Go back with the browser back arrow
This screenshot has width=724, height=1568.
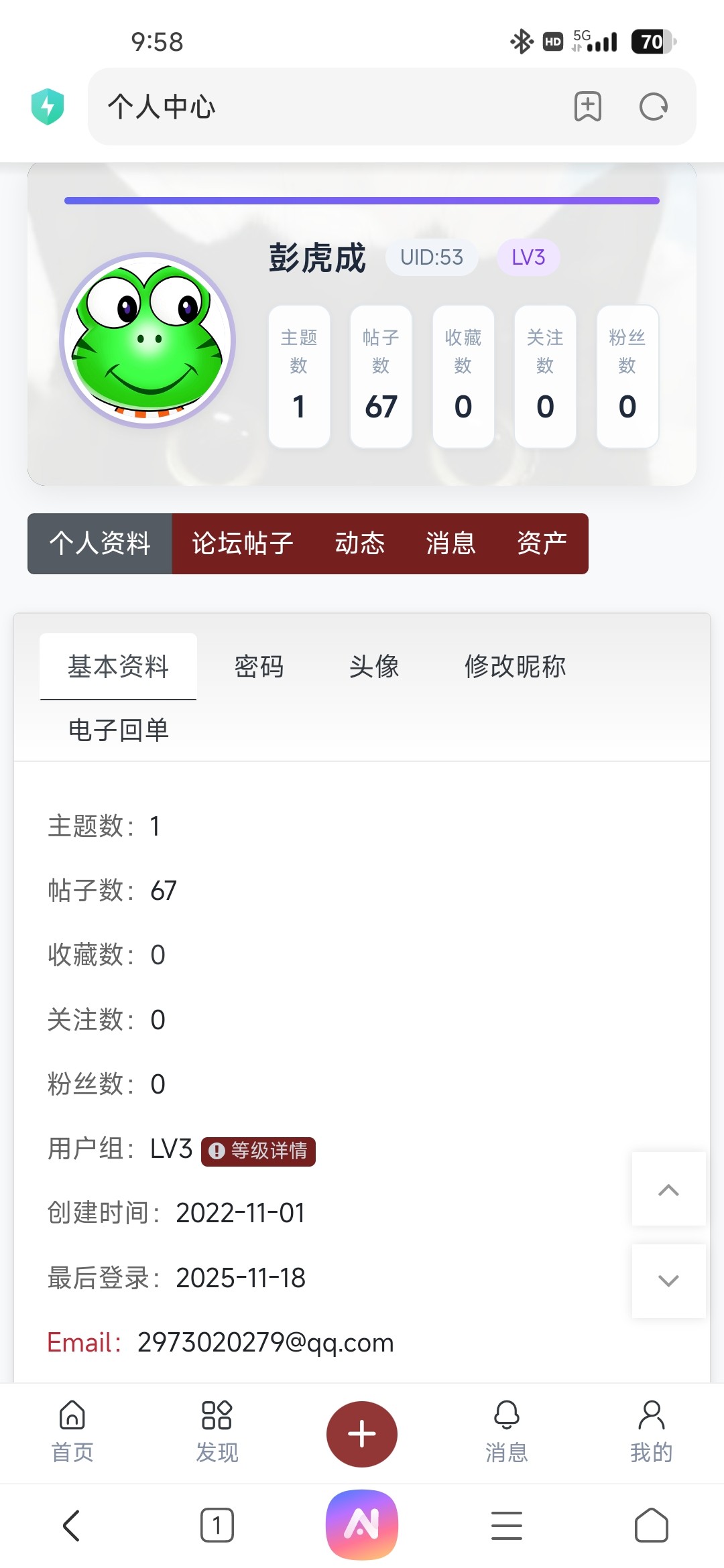[72, 1526]
